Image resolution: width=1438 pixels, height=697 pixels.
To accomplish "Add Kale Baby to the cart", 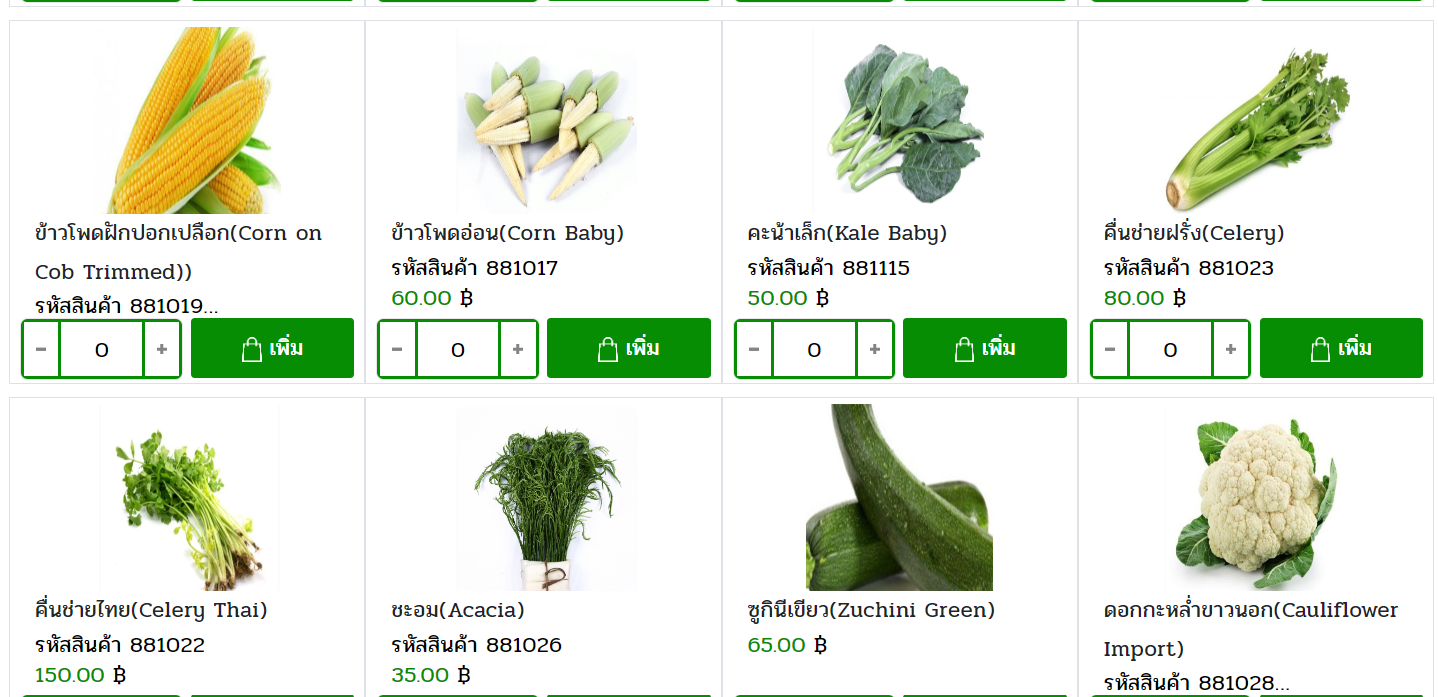I will coord(984,348).
